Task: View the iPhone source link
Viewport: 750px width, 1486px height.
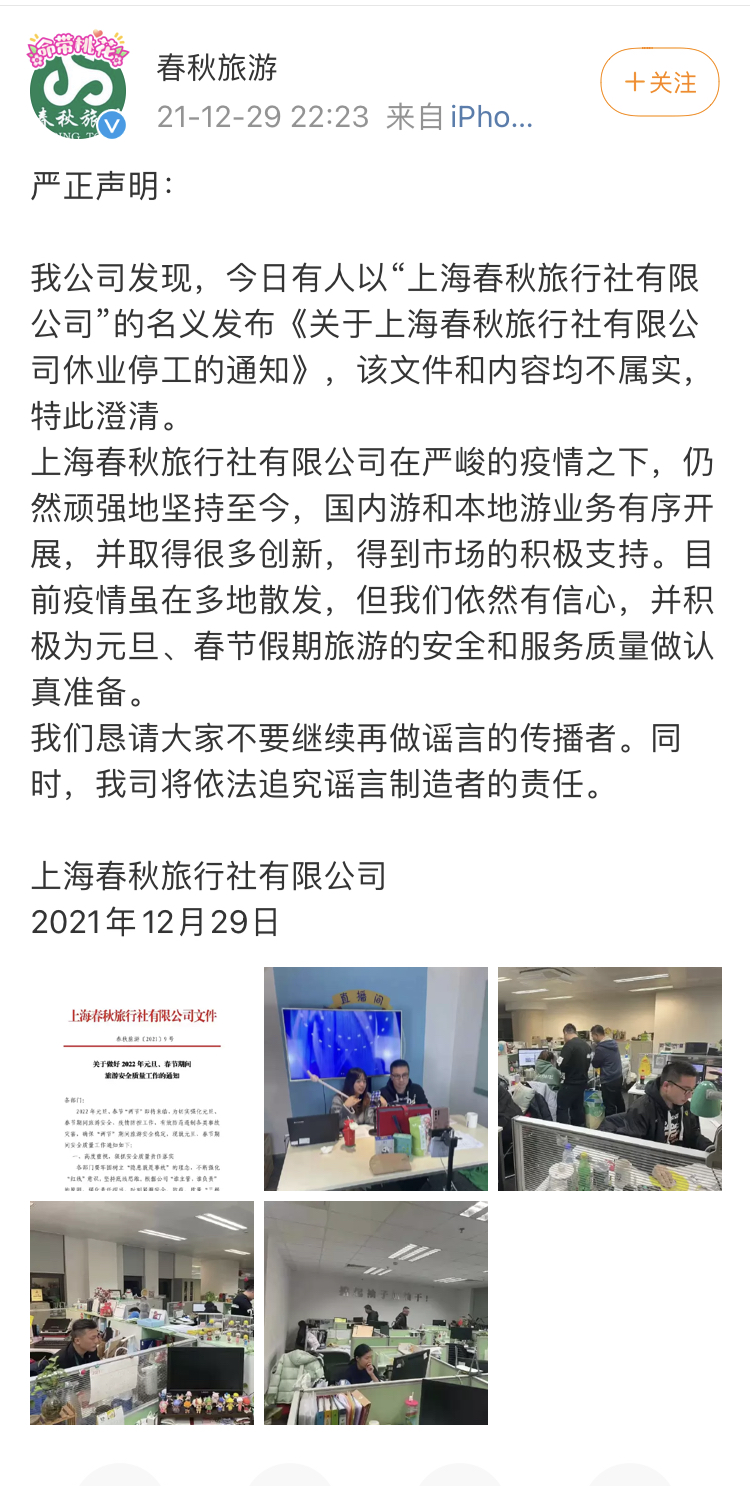Action: [x=491, y=117]
